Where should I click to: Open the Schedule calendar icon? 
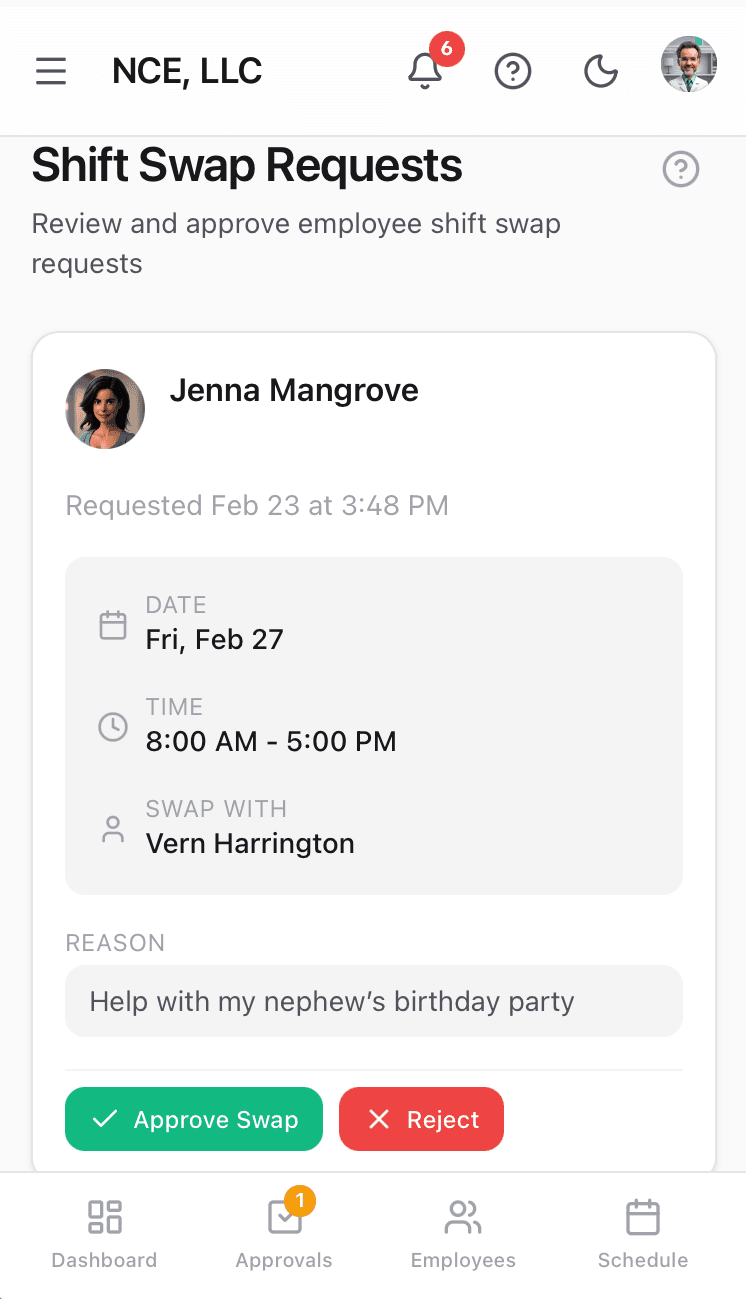pyautogui.click(x=643, y=1217)
